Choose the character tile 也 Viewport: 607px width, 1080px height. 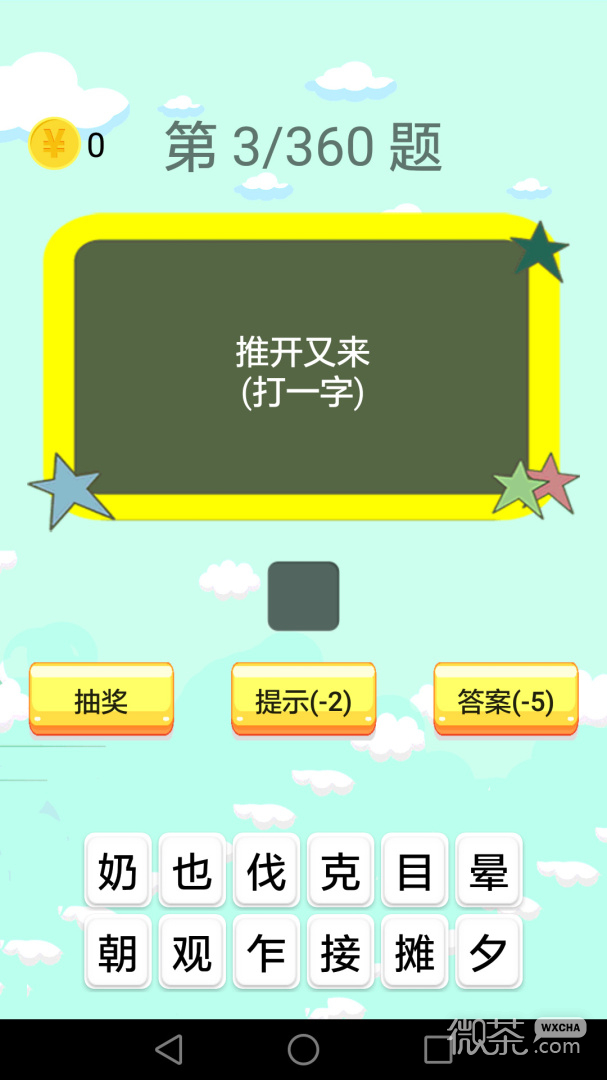[x=192, y=871]
